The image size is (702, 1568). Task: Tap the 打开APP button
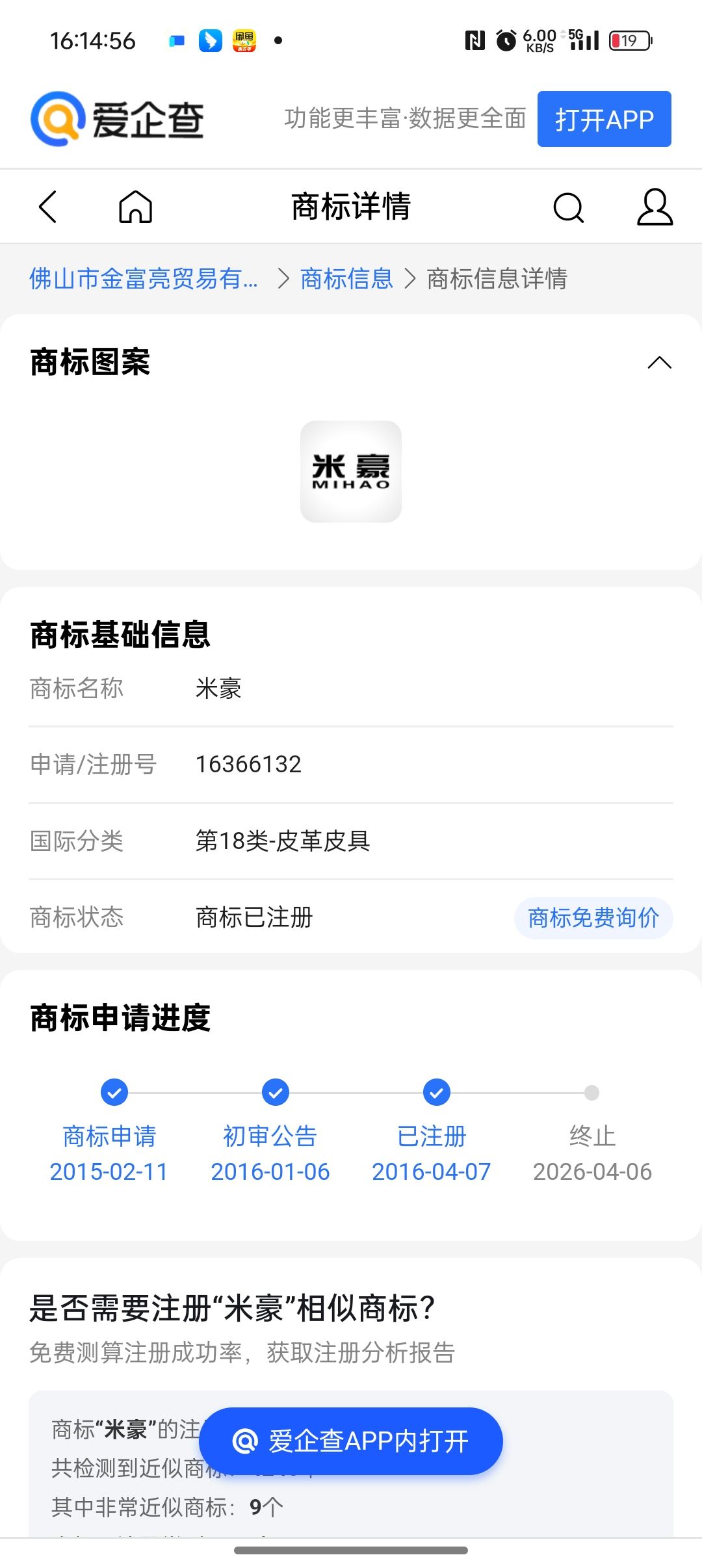[604, 119]
